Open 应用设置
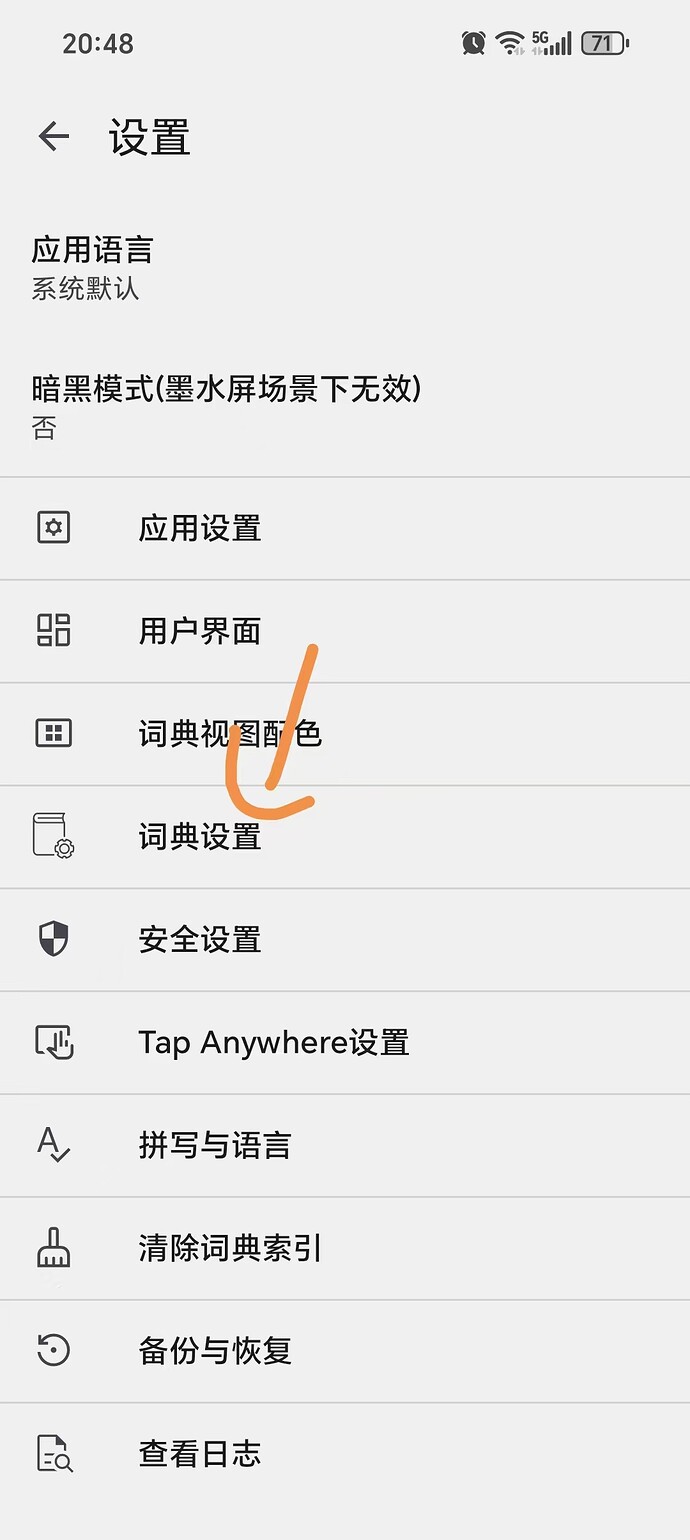Screen dimensions: 690x1540 pos(345,528)
